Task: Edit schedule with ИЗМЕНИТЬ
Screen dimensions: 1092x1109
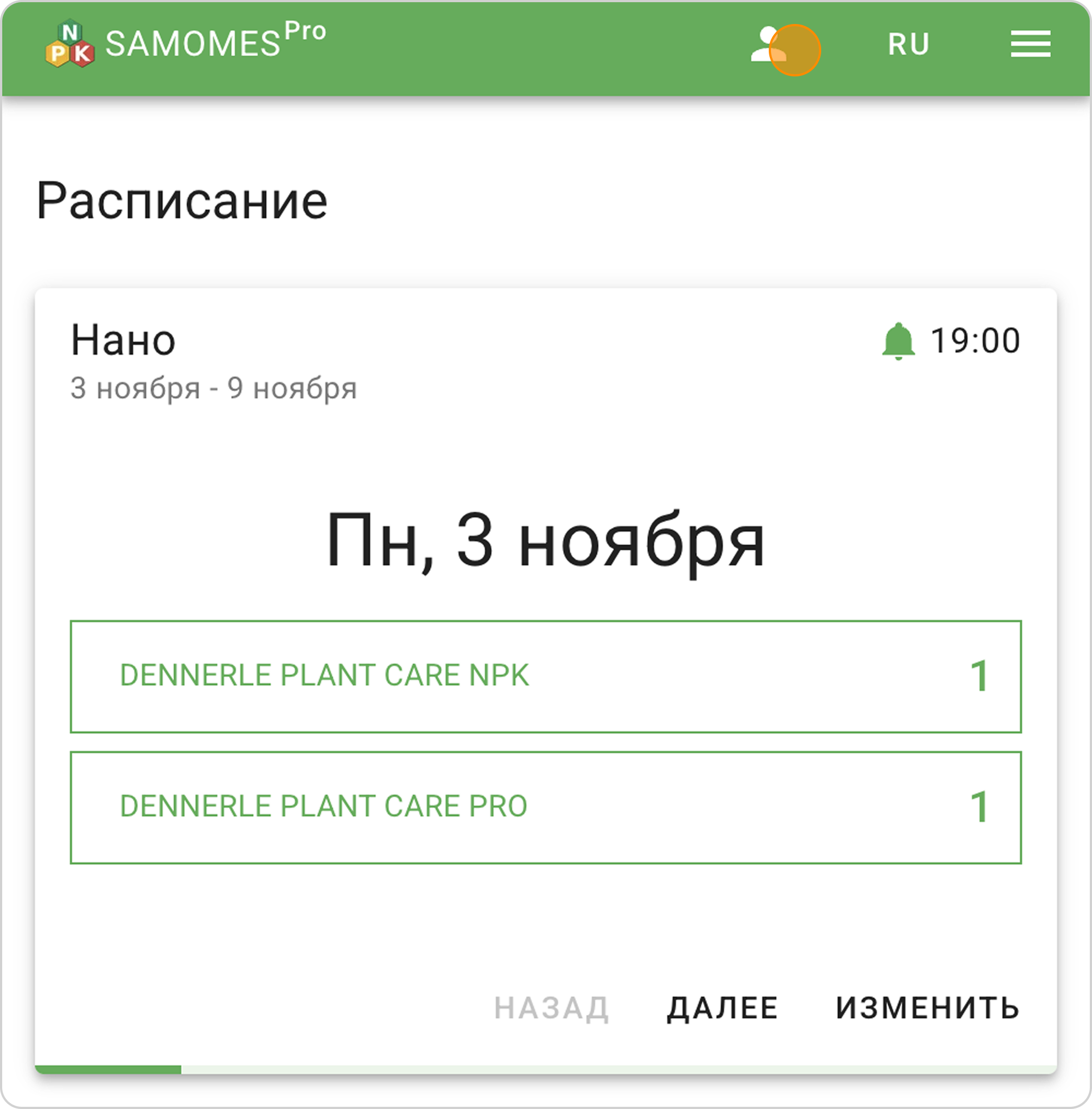Action: point(928,1007)
